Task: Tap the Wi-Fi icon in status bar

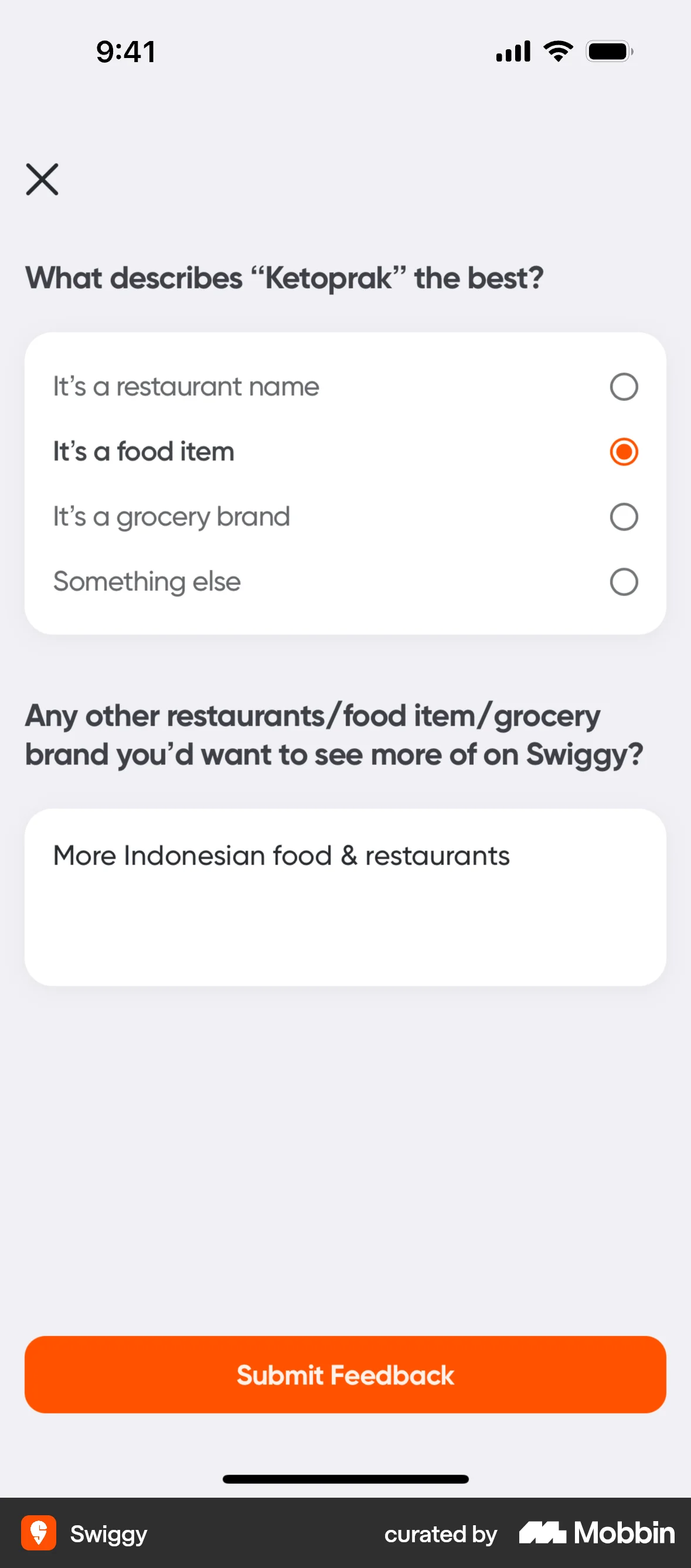Action: coord(556,51)
